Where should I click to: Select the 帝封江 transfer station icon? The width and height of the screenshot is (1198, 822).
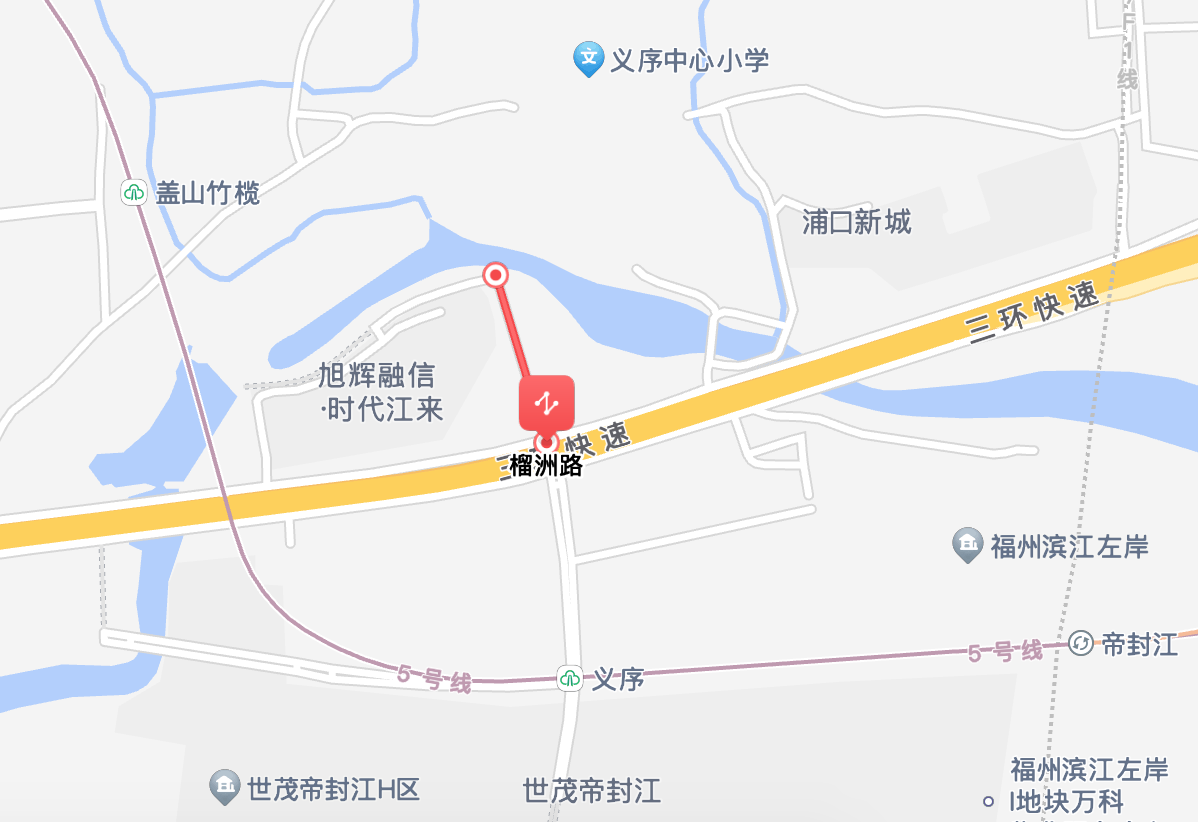(1080, 643)
